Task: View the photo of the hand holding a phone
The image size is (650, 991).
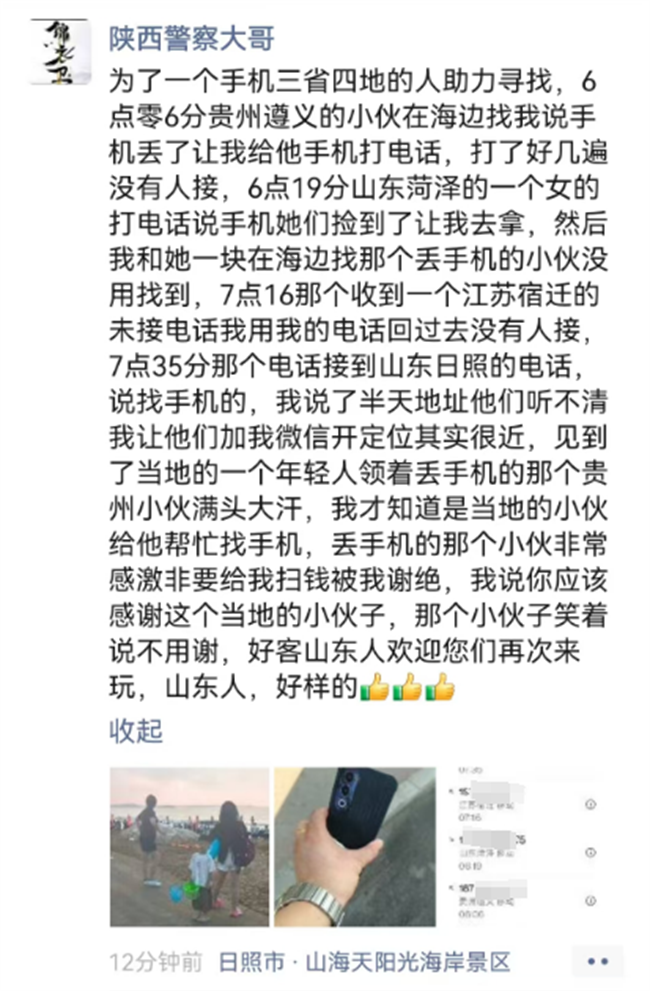Action: (355, 847)
